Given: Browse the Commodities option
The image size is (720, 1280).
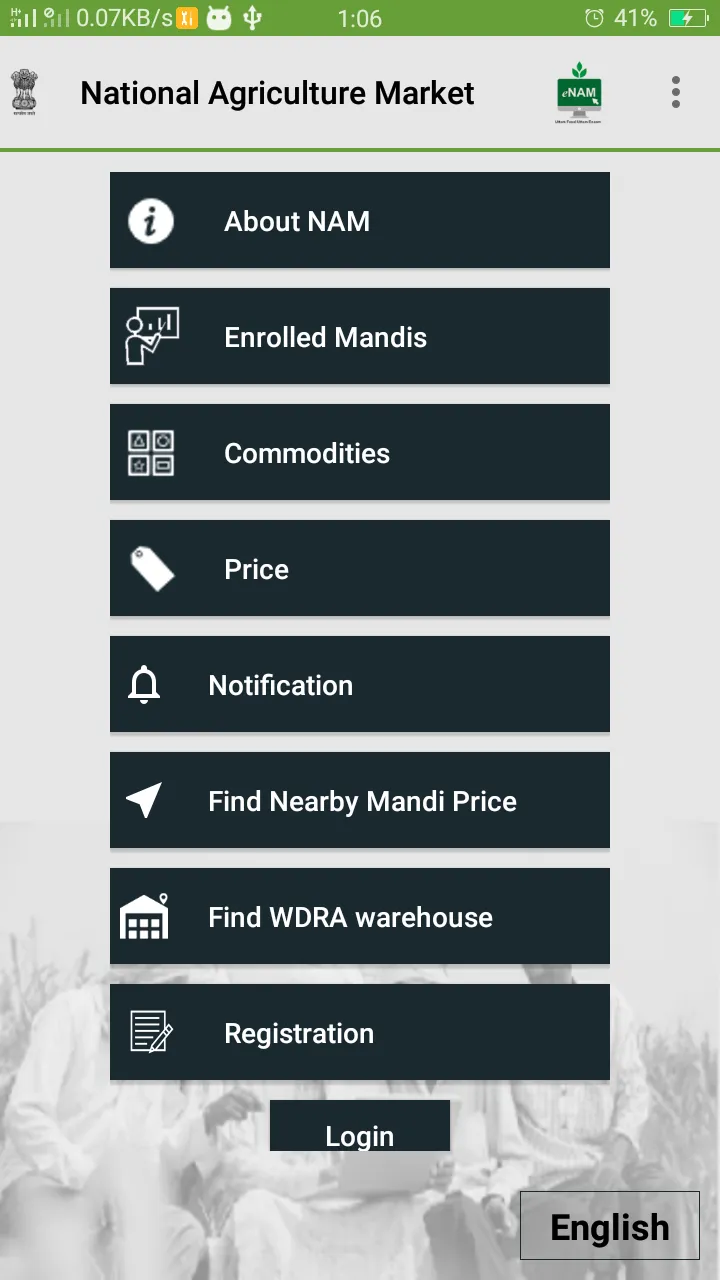Looking at the screenshot, I should pos(360,452).
